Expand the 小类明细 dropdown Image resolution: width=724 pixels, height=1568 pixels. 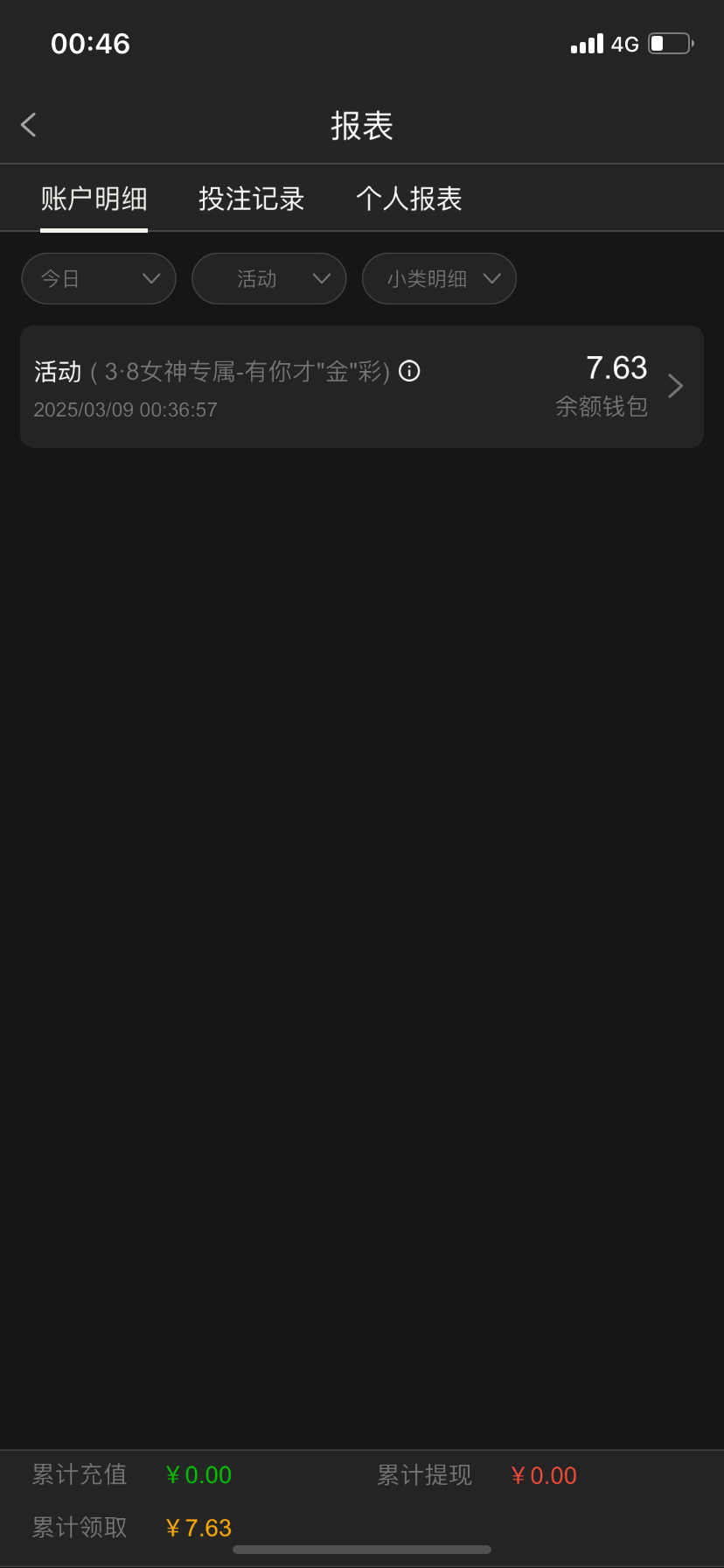(439, 279)
